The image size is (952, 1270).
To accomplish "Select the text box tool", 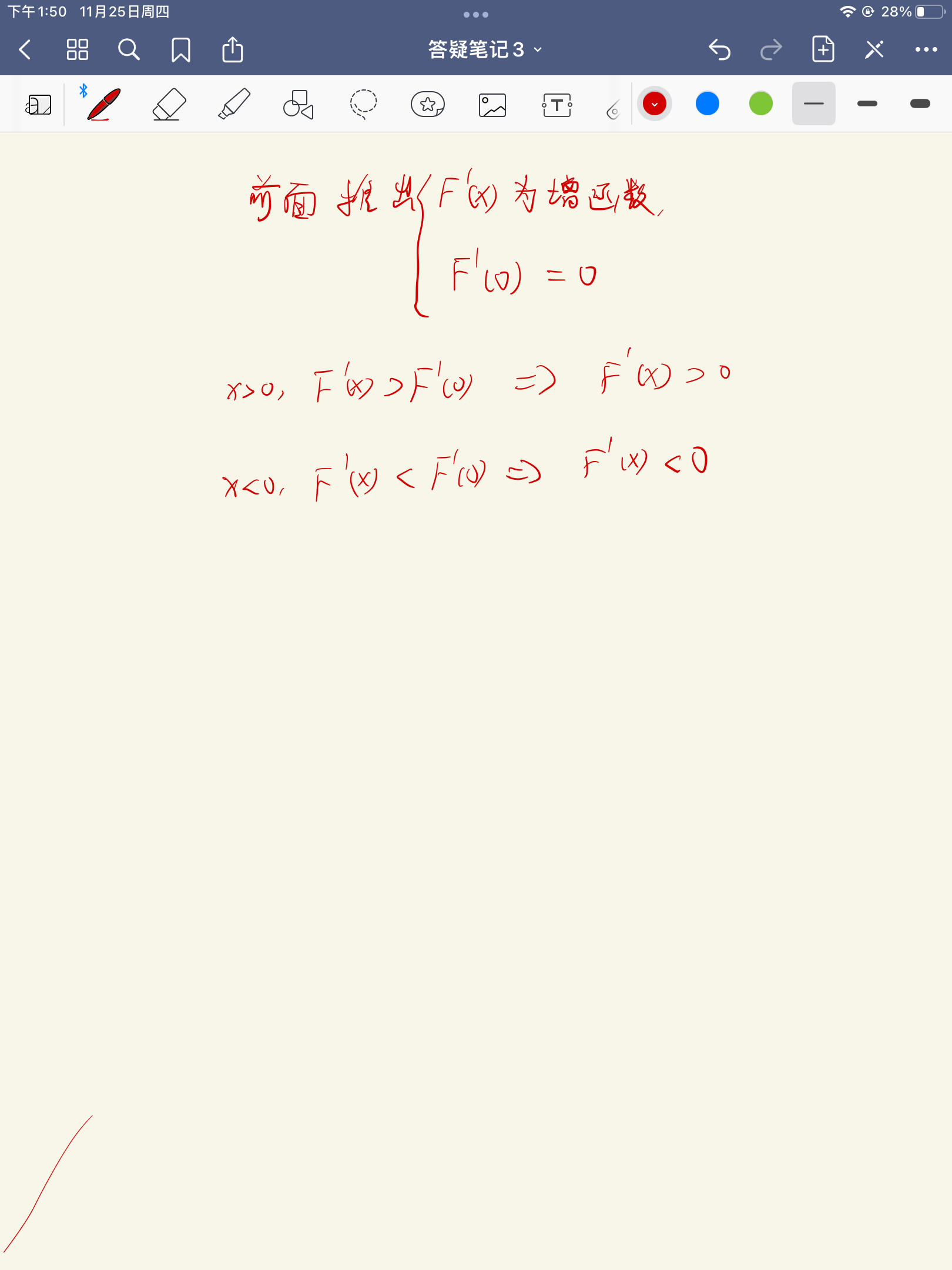I will click(x=557, y=105).
